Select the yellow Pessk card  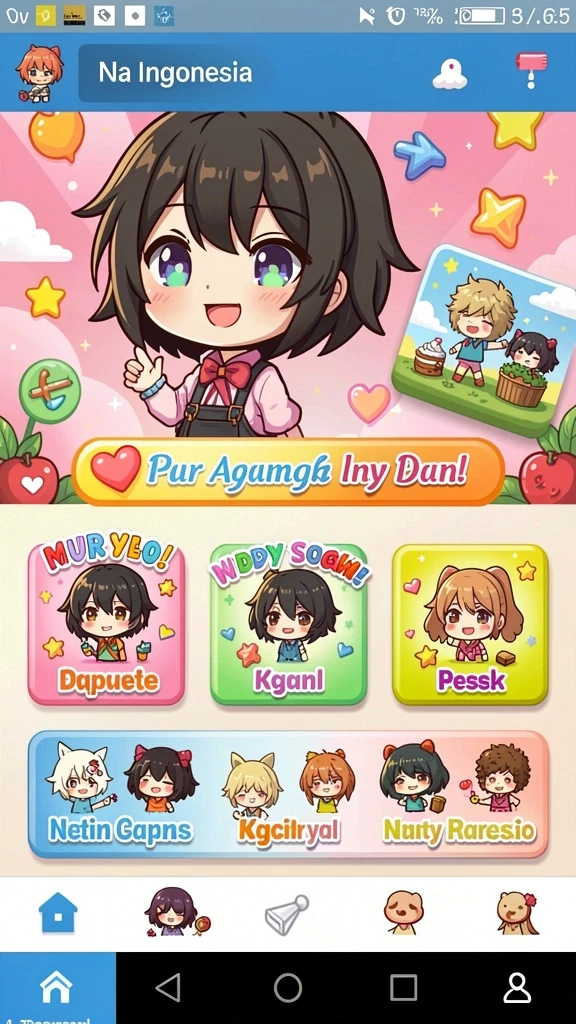[x=470, y=624]
